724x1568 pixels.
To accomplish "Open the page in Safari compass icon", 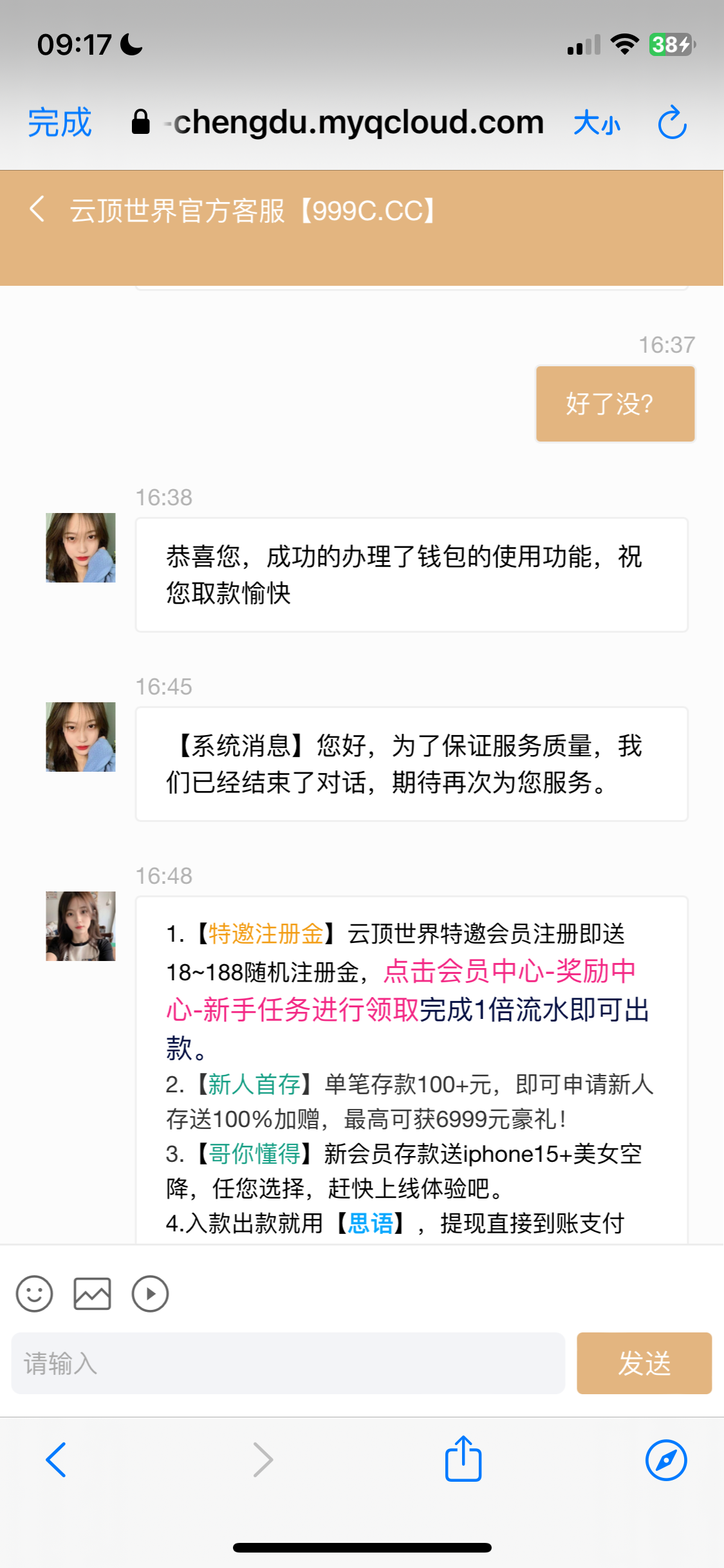I will point(666,1460).
